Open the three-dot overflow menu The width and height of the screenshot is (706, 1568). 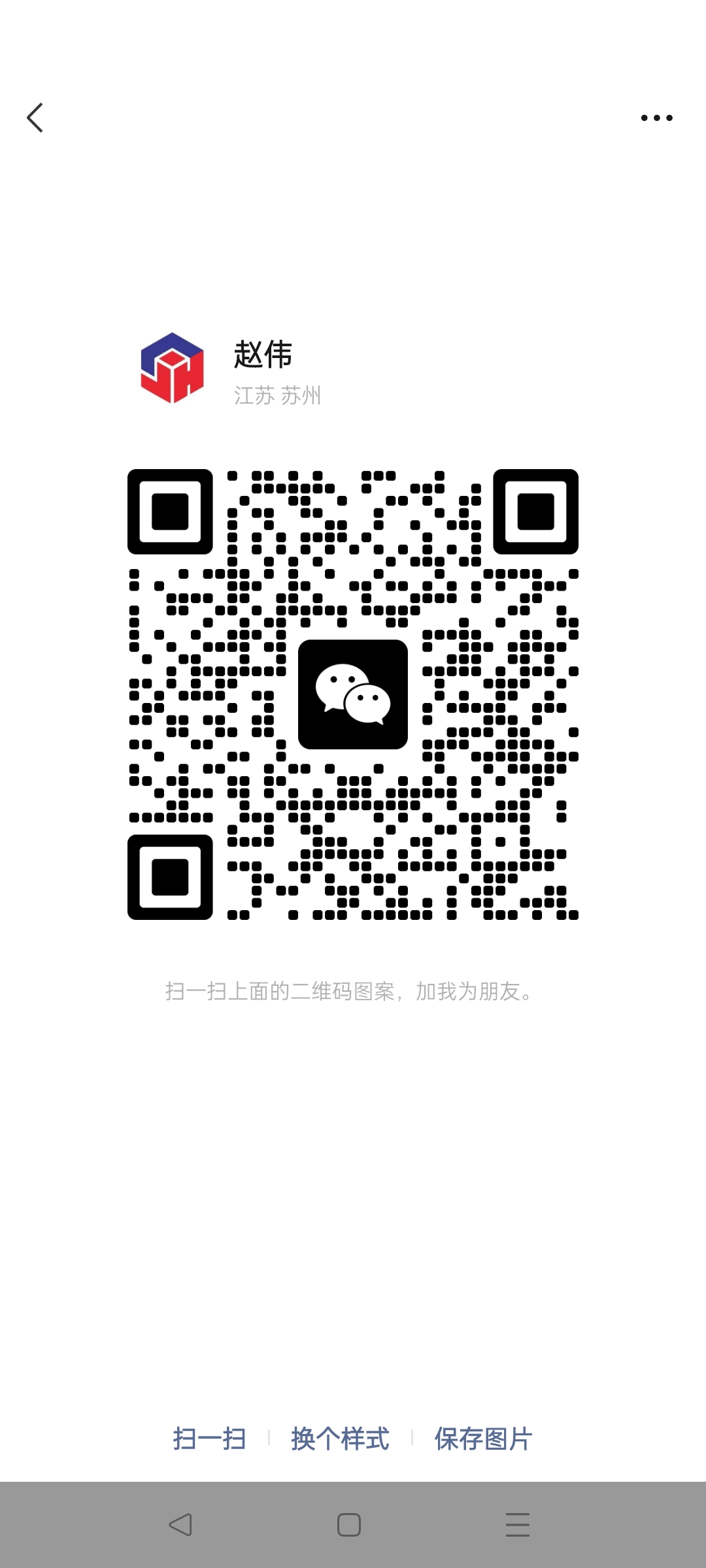point(656,118)
